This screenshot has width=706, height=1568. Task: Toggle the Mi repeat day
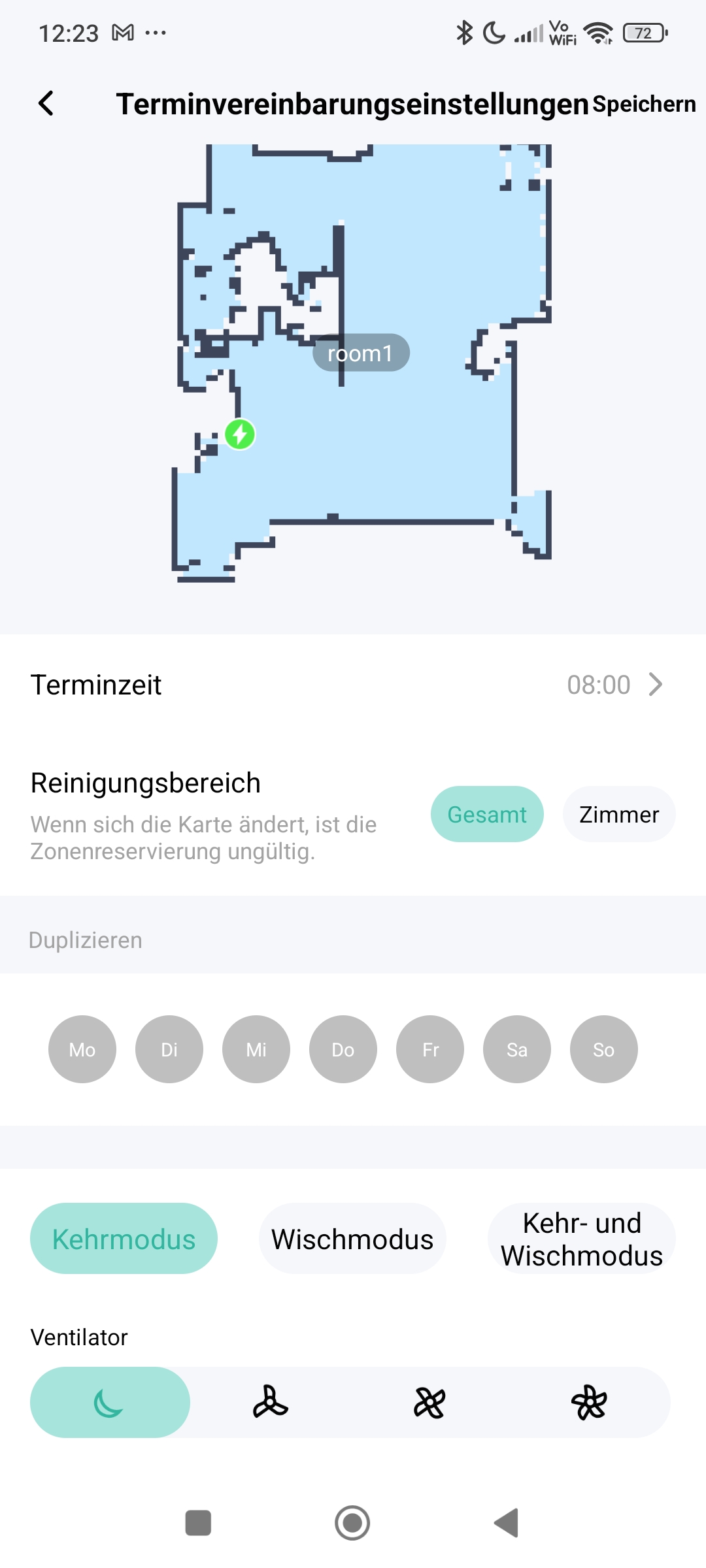pos(256,1049)
